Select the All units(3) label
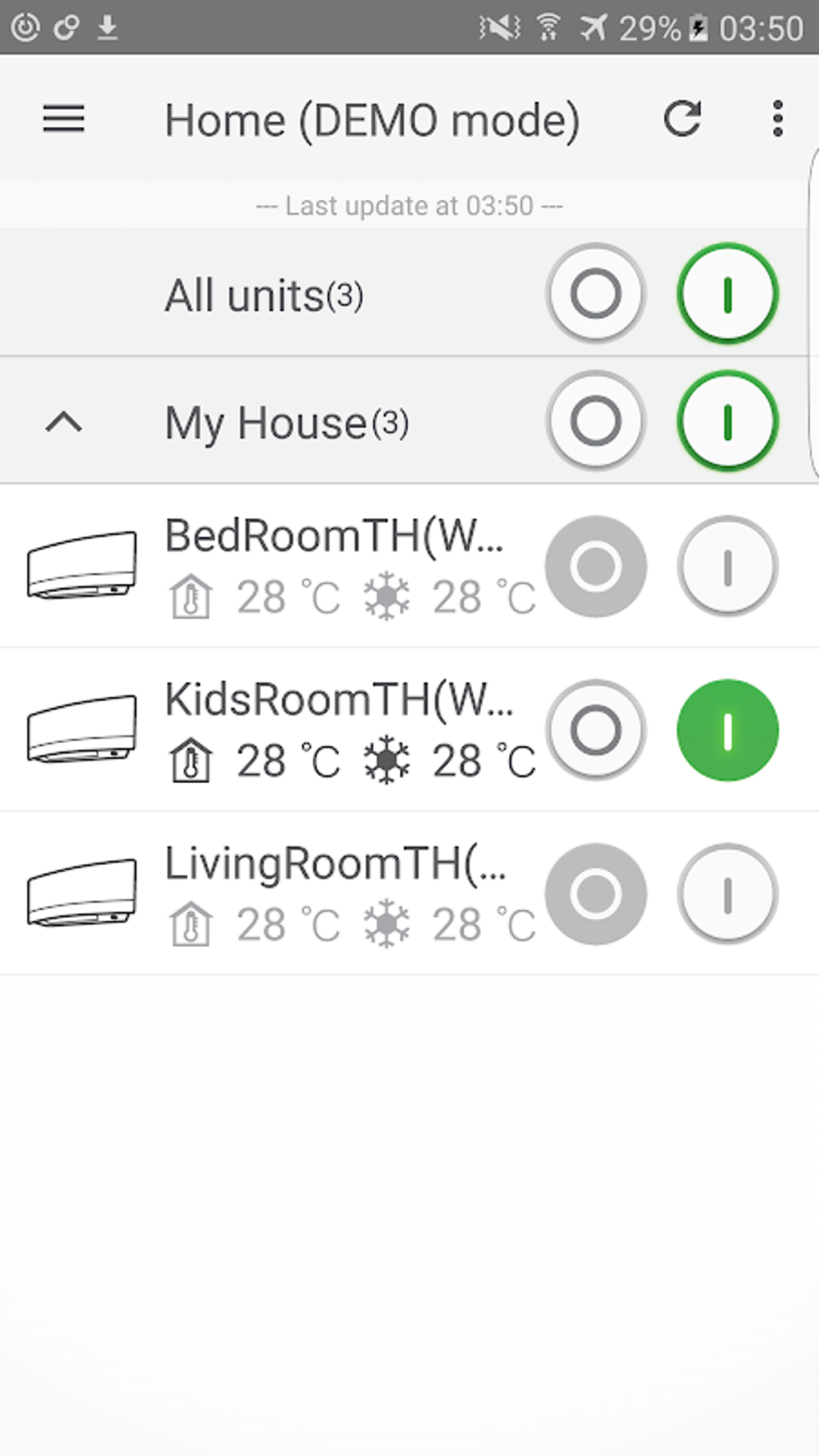This screenshot has height=1456, width=819. pos(265,294)
